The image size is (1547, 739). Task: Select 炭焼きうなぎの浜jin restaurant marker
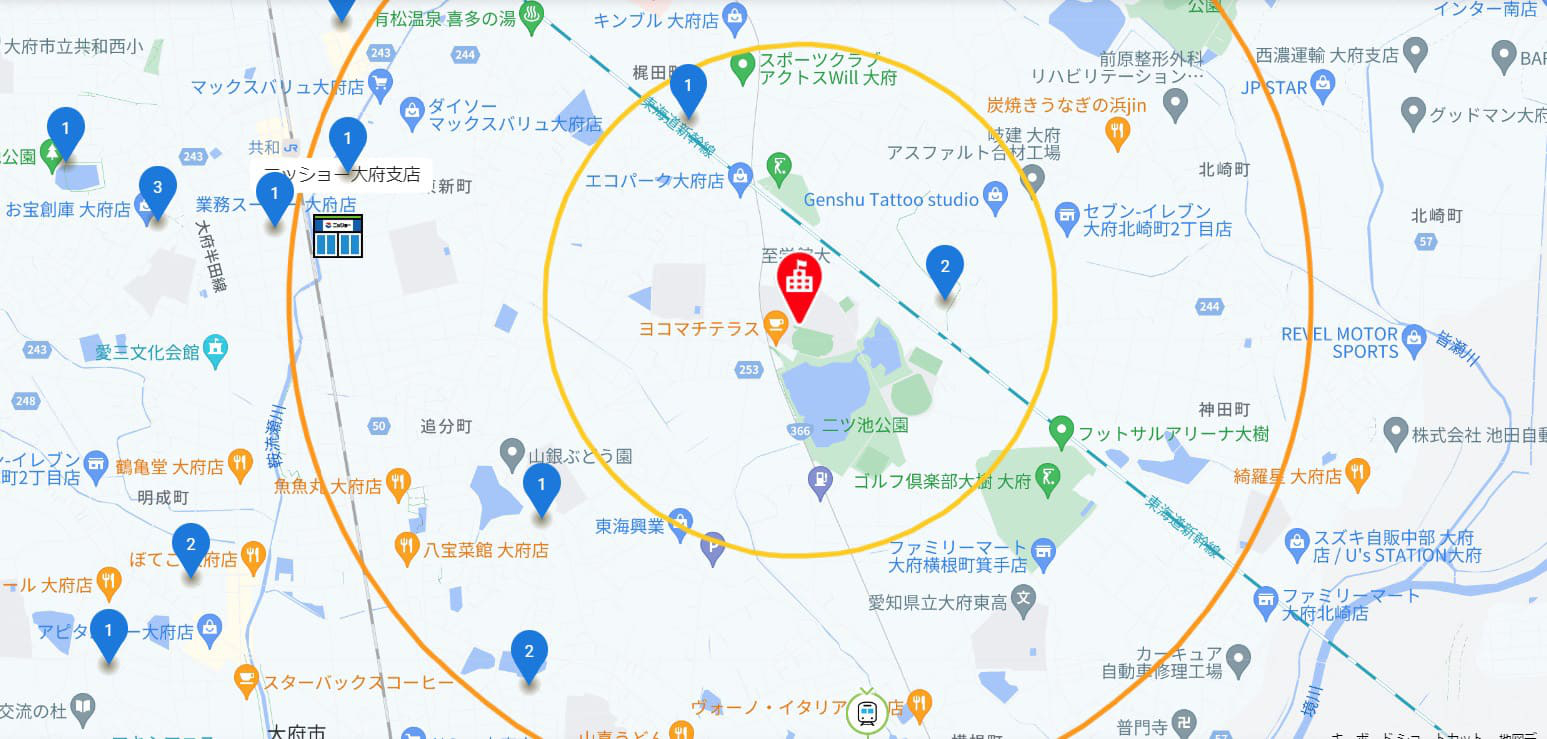(1118, 129)
